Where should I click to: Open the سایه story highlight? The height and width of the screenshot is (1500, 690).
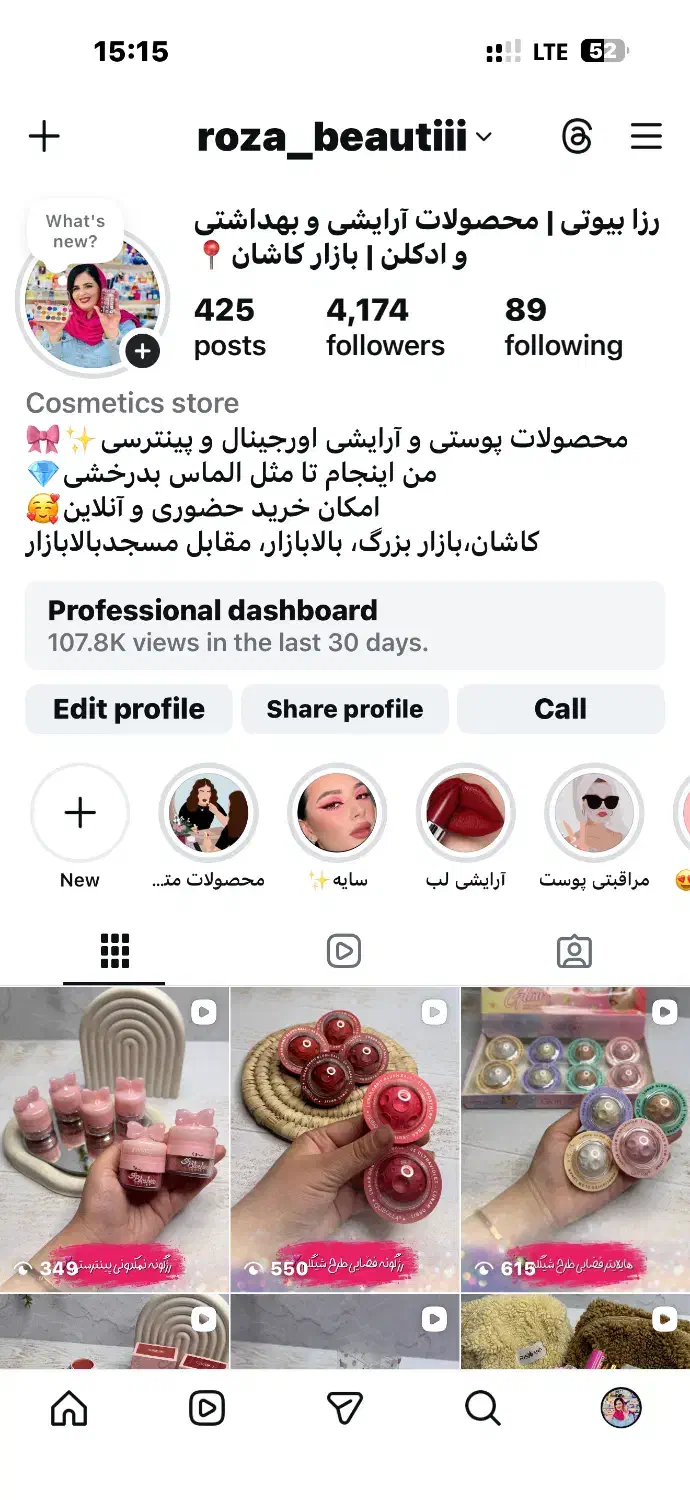[x=337, y=814]
